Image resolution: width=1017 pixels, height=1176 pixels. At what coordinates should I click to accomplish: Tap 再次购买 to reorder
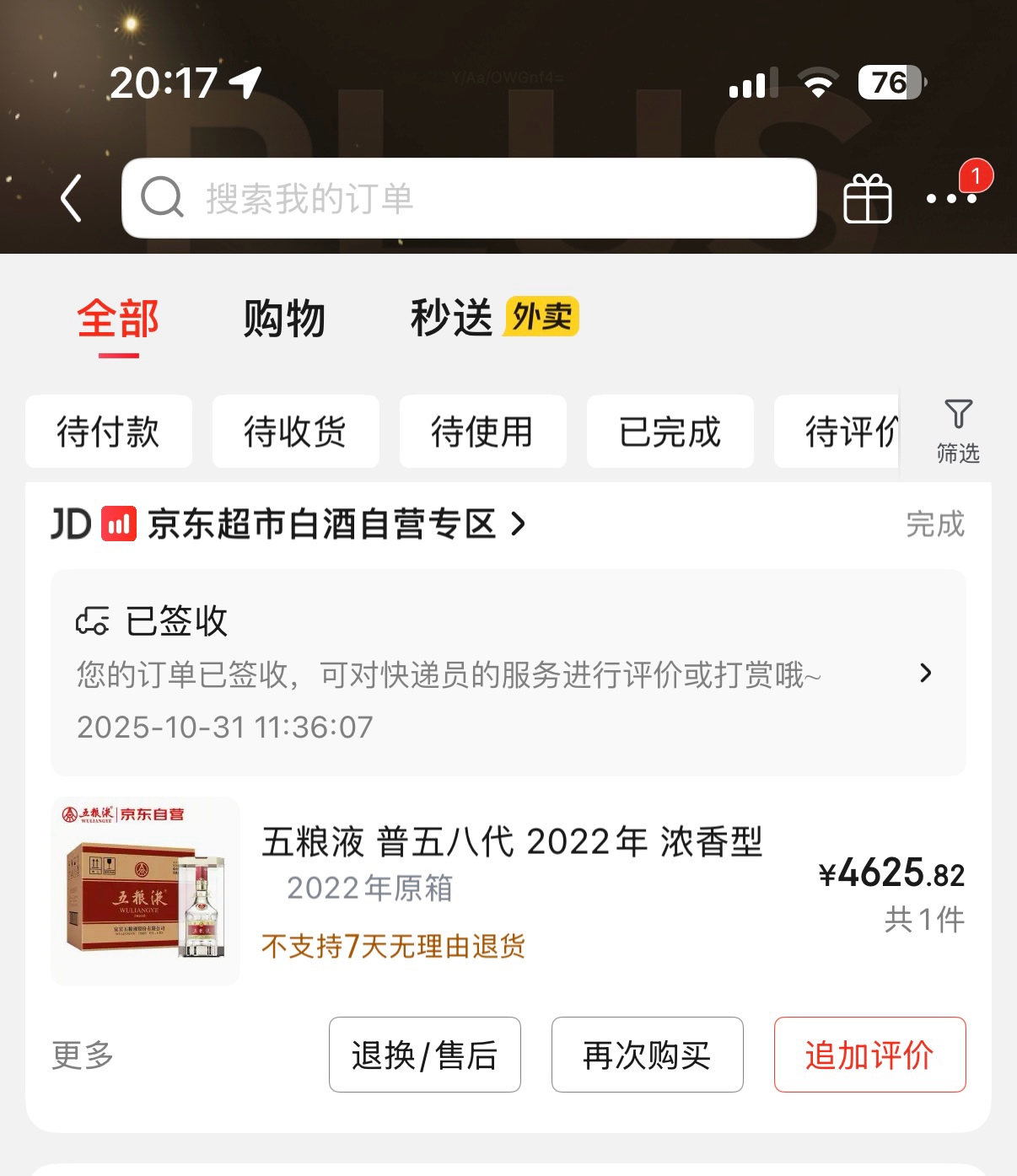pos(647,1055)
